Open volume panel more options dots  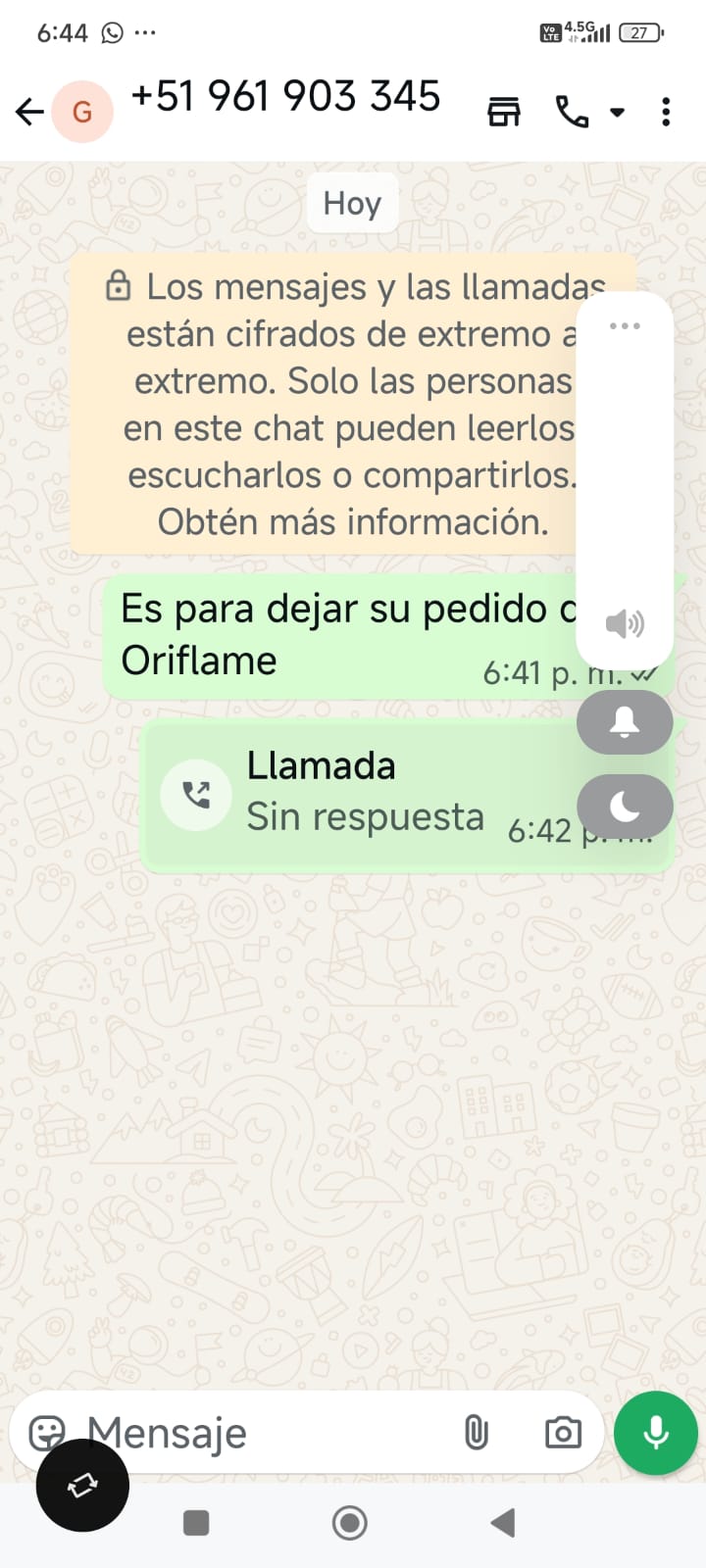tap(625, 325)
